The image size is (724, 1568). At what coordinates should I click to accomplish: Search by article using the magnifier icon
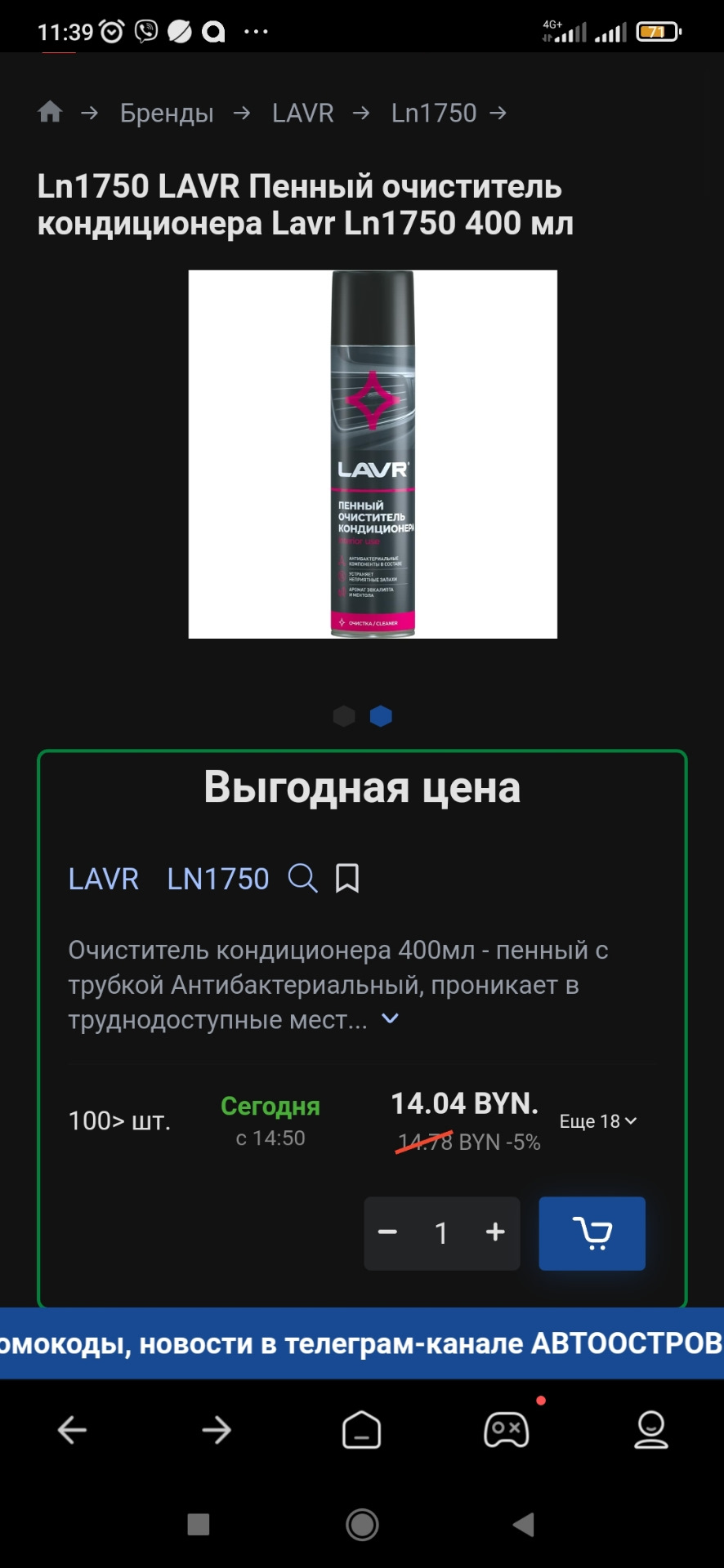tap(302, 879)
